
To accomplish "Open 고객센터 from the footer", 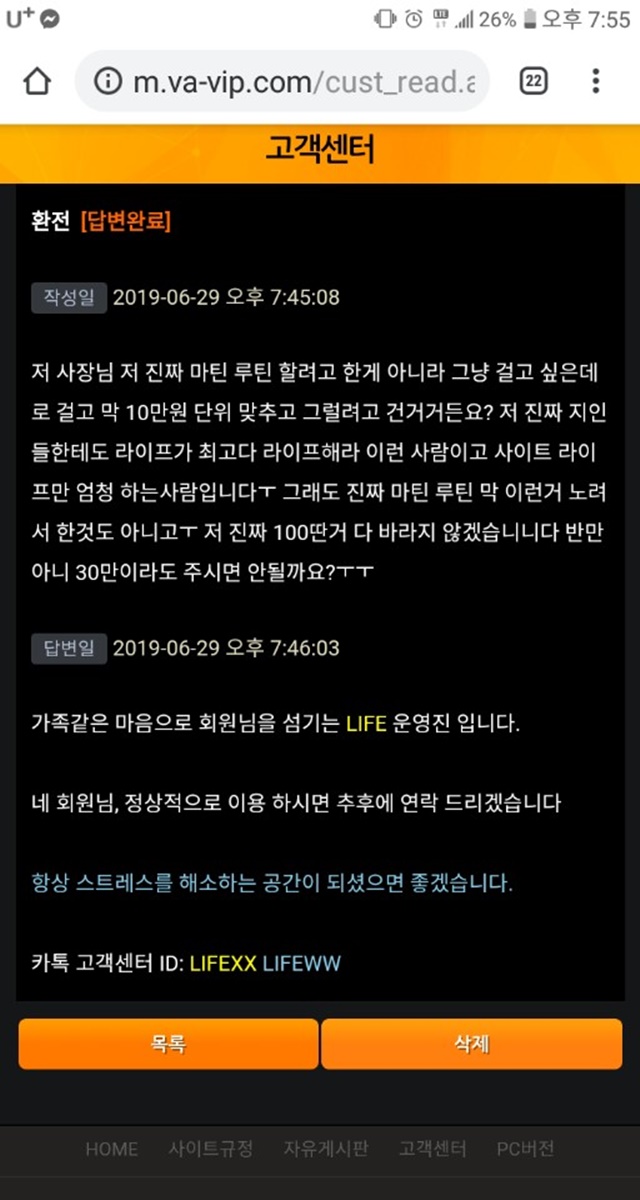I will pyautogui.click(x=433, y=1149).
